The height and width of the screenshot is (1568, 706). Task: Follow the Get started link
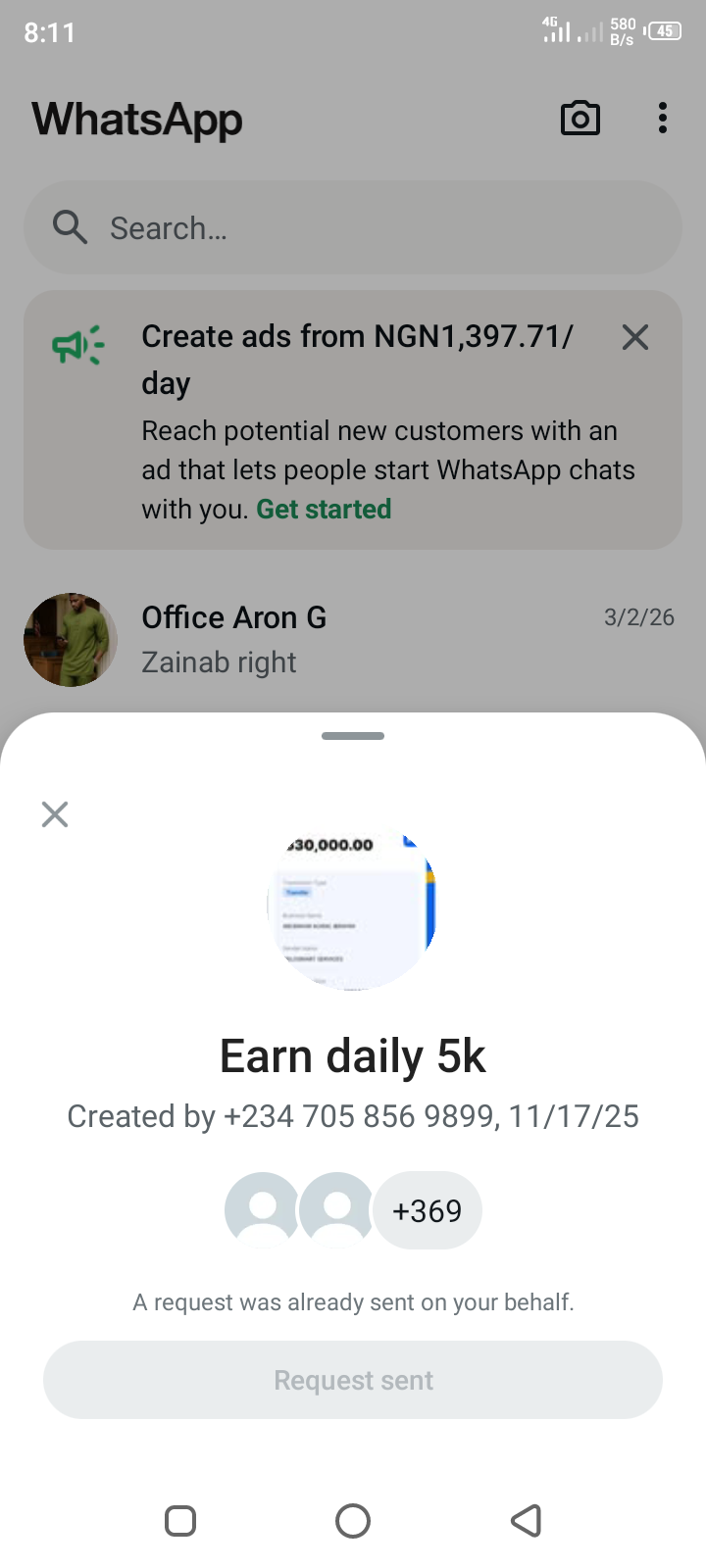coord(324,510)
